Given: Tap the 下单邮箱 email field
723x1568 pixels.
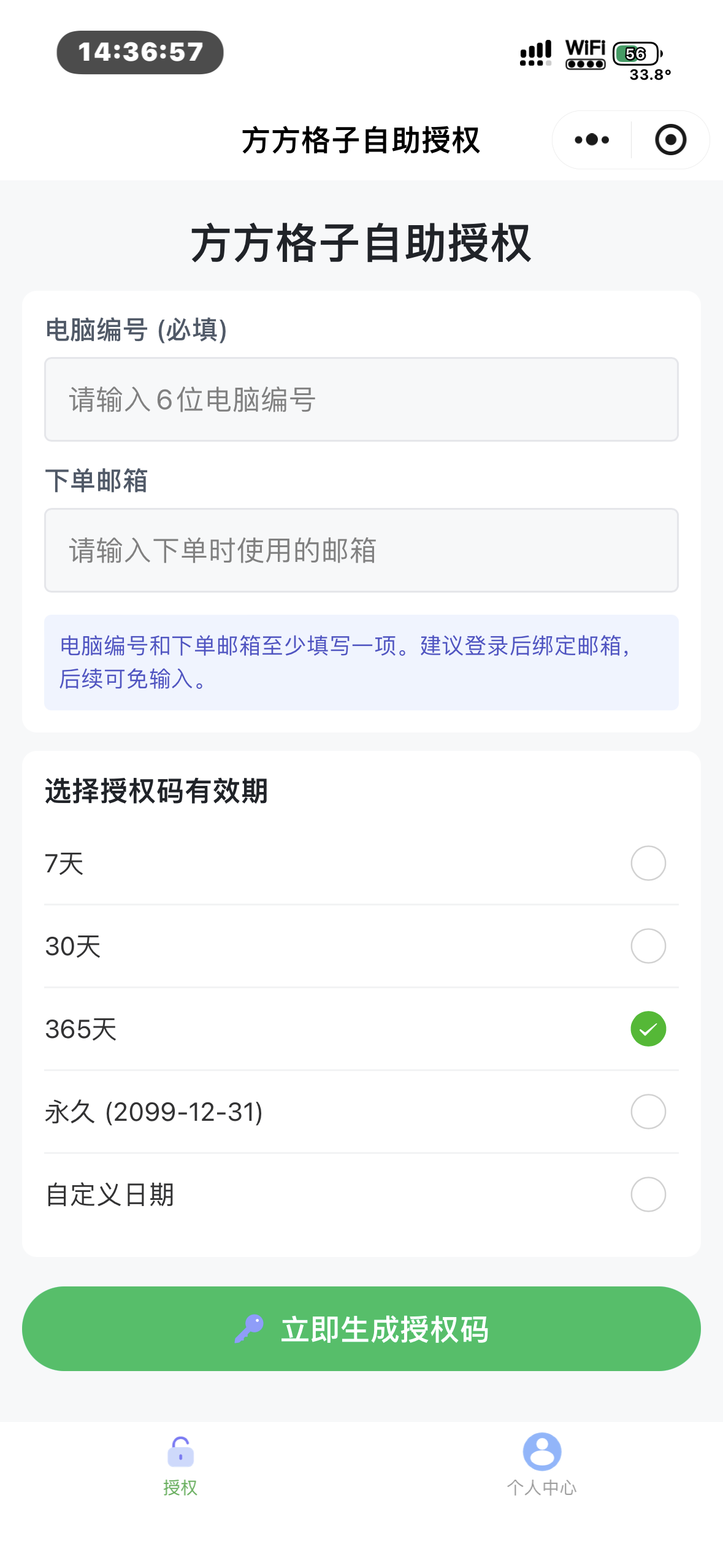Looking at the screenshot, I should 361,550.
